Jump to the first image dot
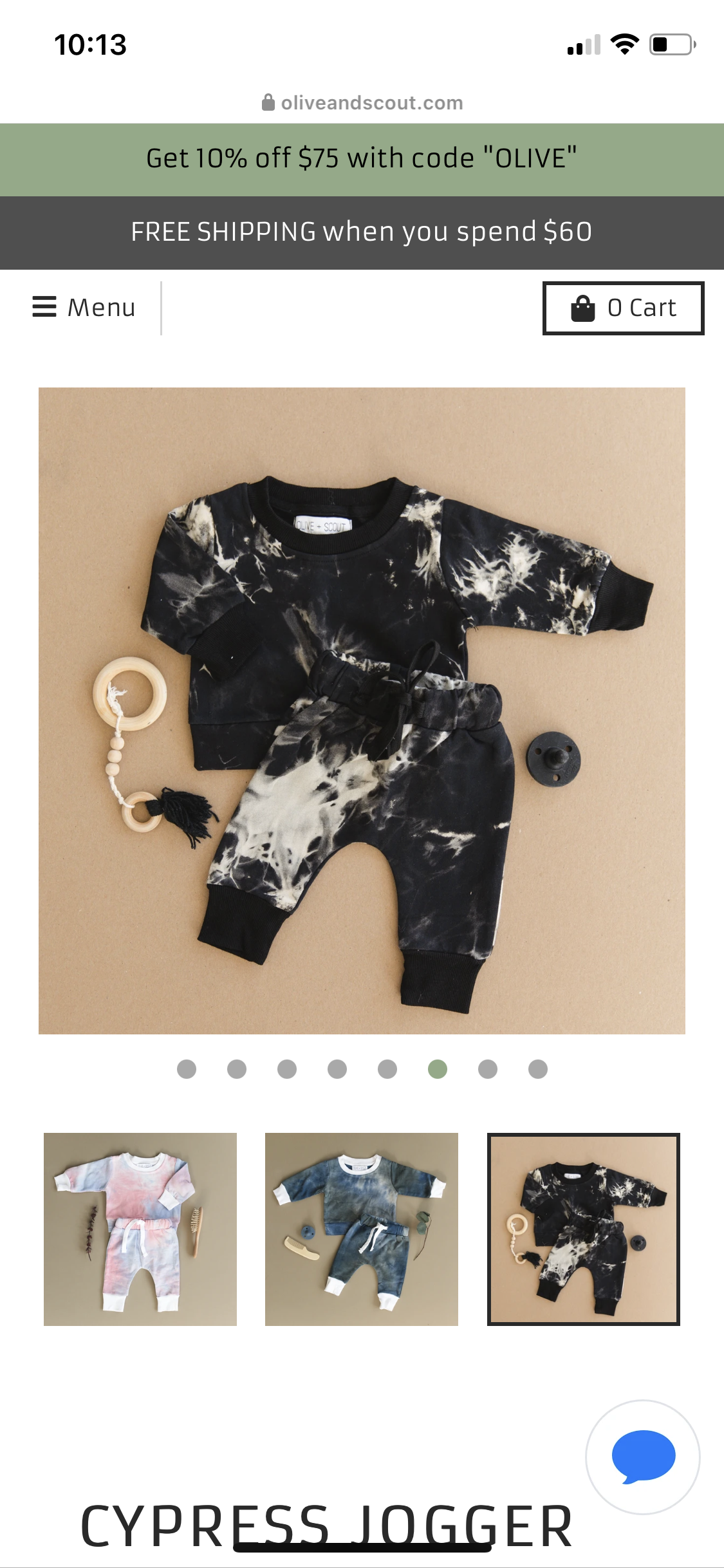724x1568 pixels. click(x=187, y=1069)
